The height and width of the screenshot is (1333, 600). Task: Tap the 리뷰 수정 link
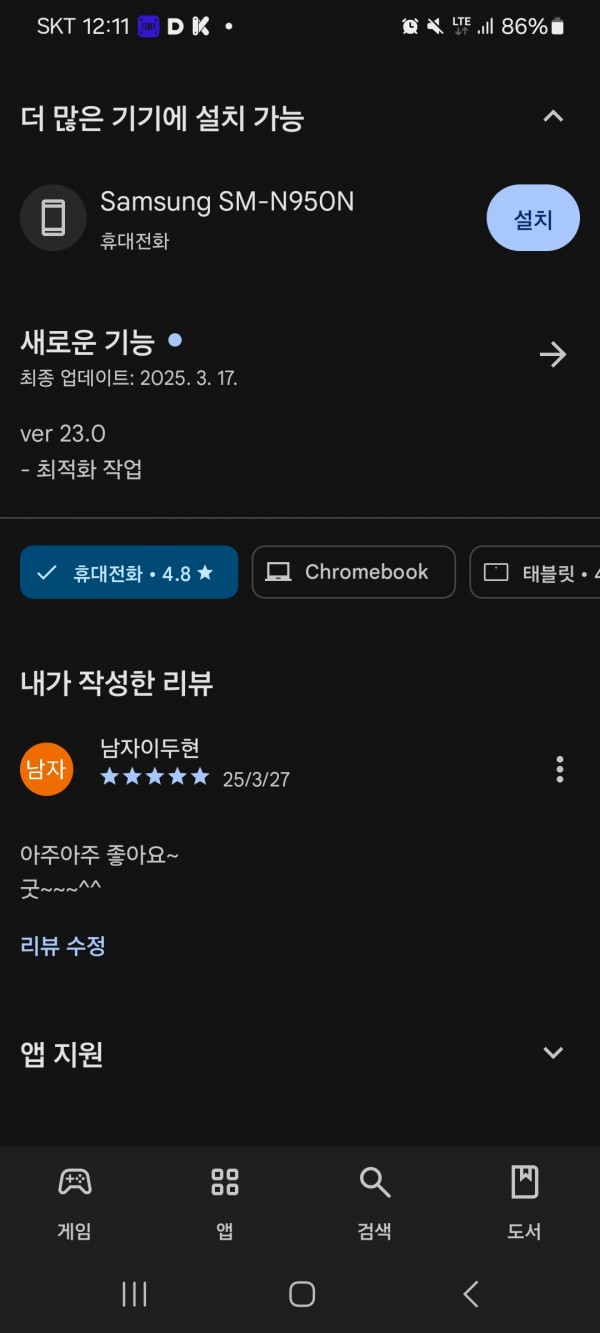tap(63, 946)
